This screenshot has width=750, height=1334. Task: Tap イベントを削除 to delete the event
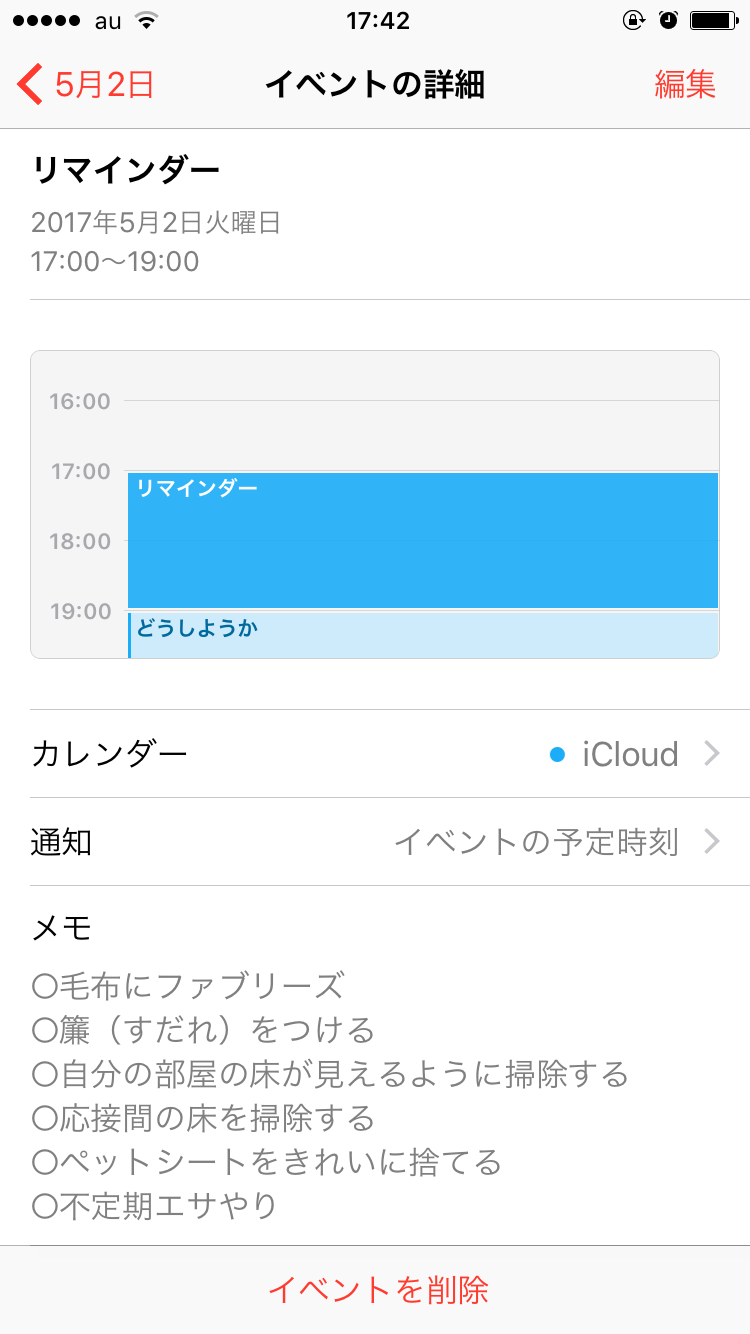pyautogui.click(x=375, y=1290)
